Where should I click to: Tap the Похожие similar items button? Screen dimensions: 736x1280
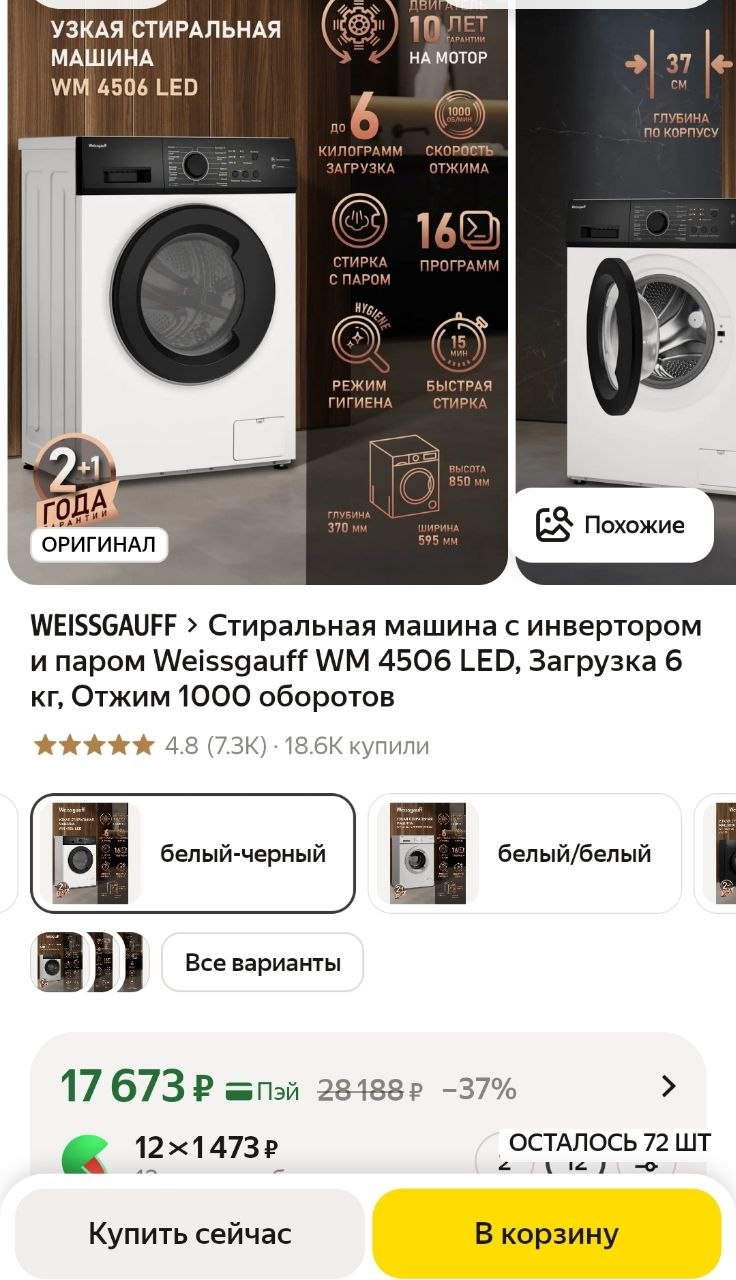(x=612, y=525)
